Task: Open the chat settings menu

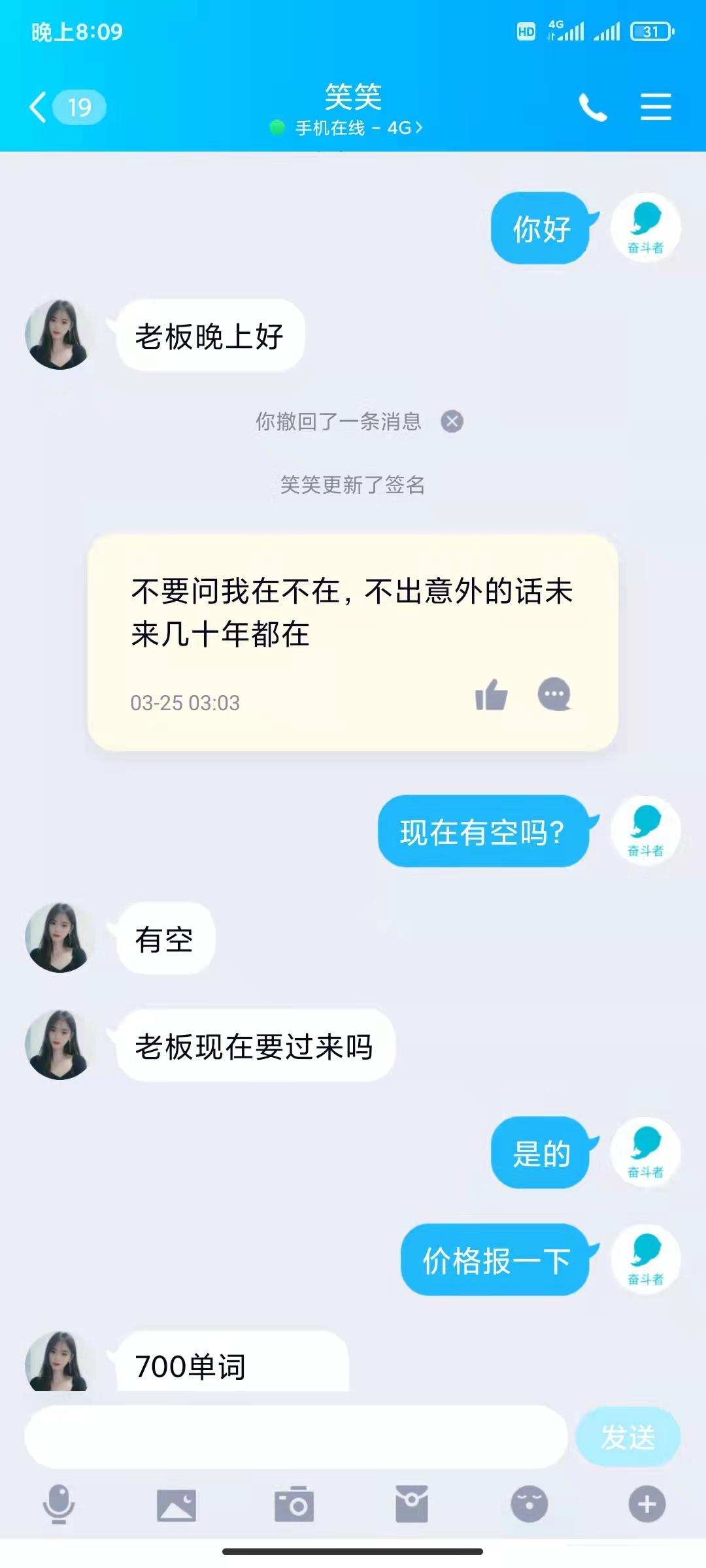Action: (656, 107)
